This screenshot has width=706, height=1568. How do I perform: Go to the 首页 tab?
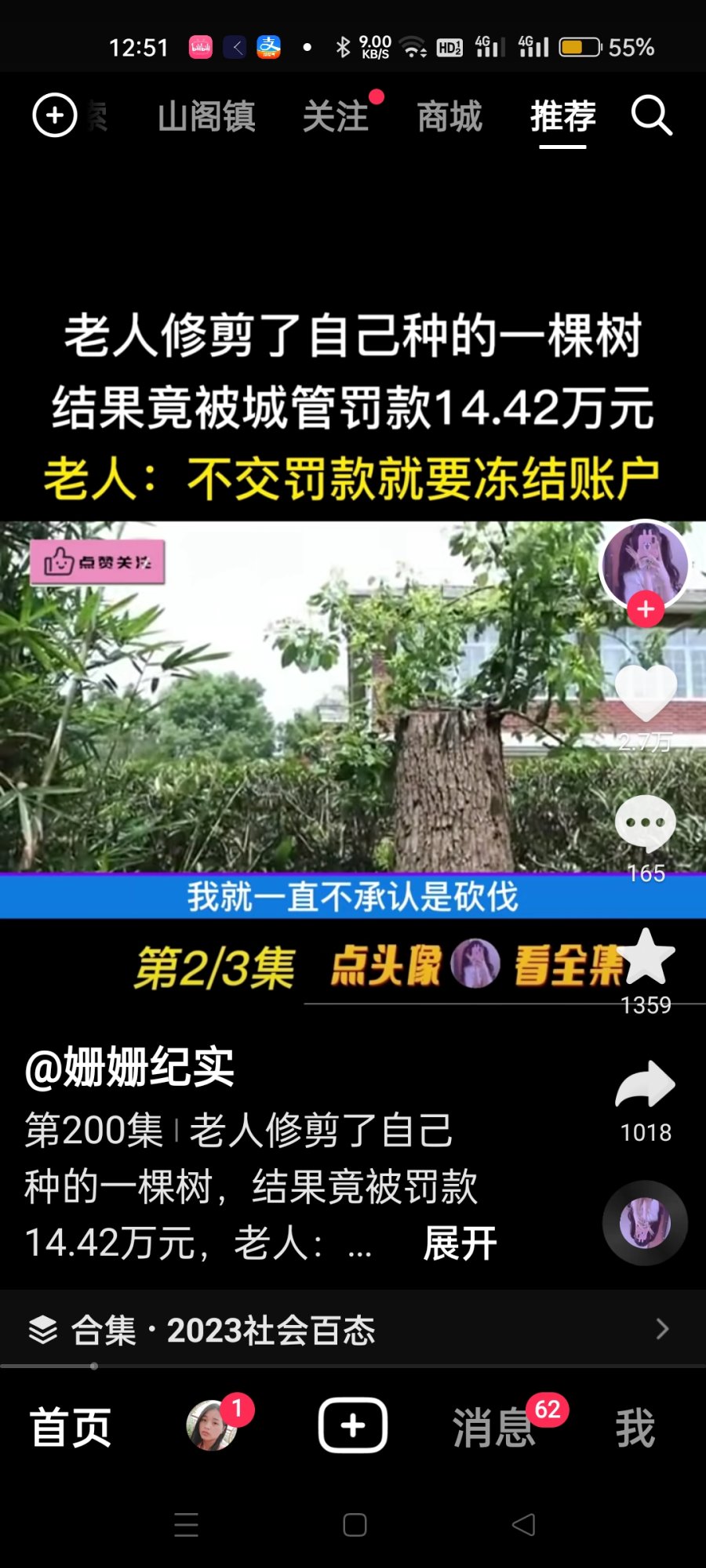point(71,1427)
